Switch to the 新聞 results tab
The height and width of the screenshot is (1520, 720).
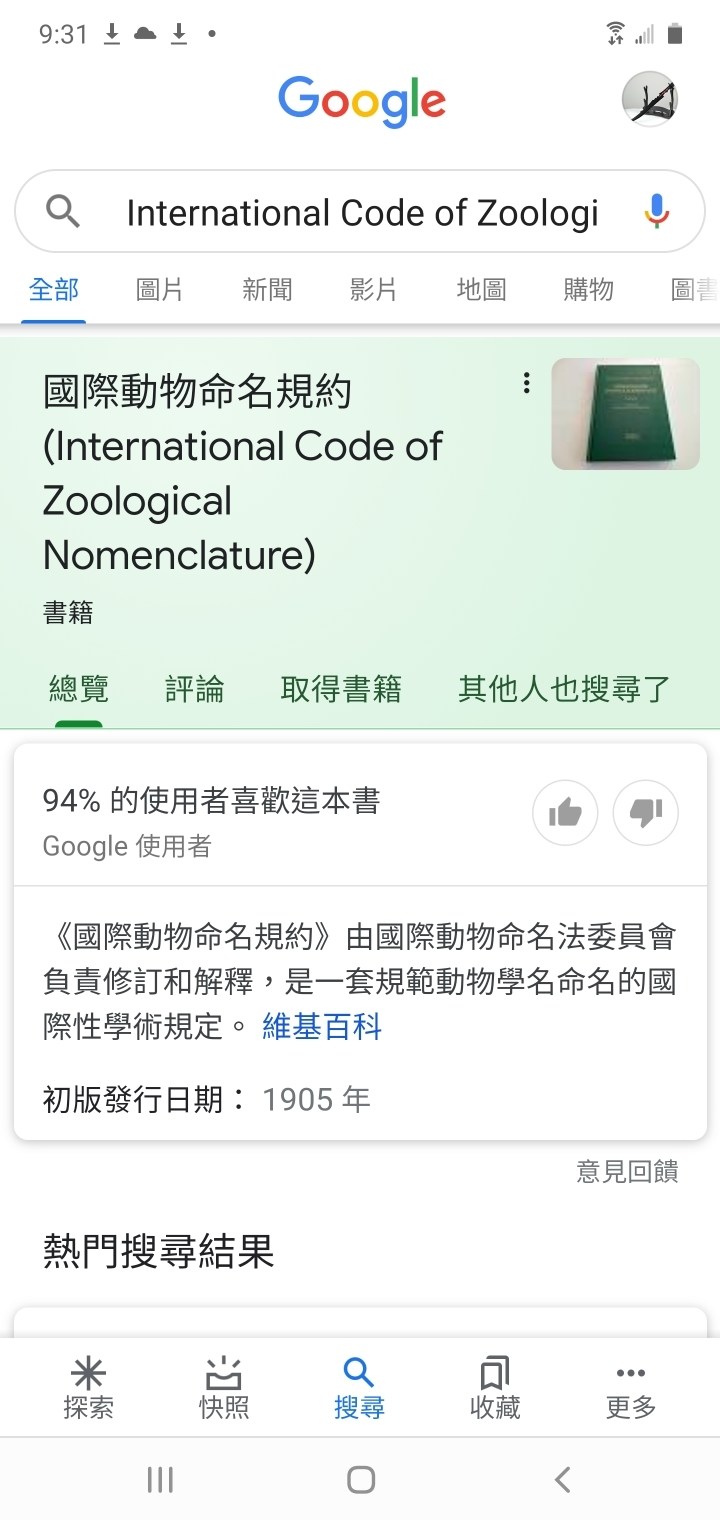click(x=267, y=290)
